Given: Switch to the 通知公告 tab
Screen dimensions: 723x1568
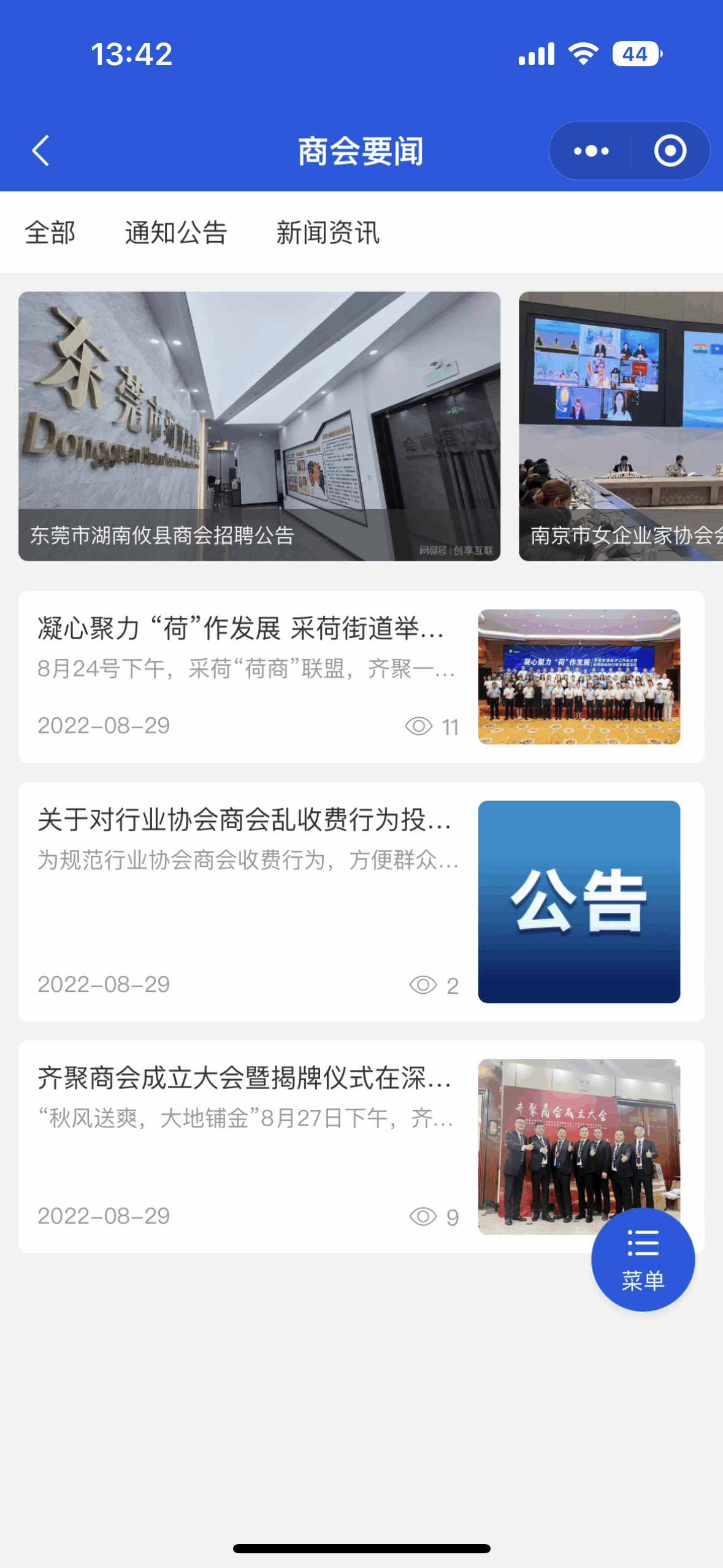Looking at the screenshot, I should [176, 233].
